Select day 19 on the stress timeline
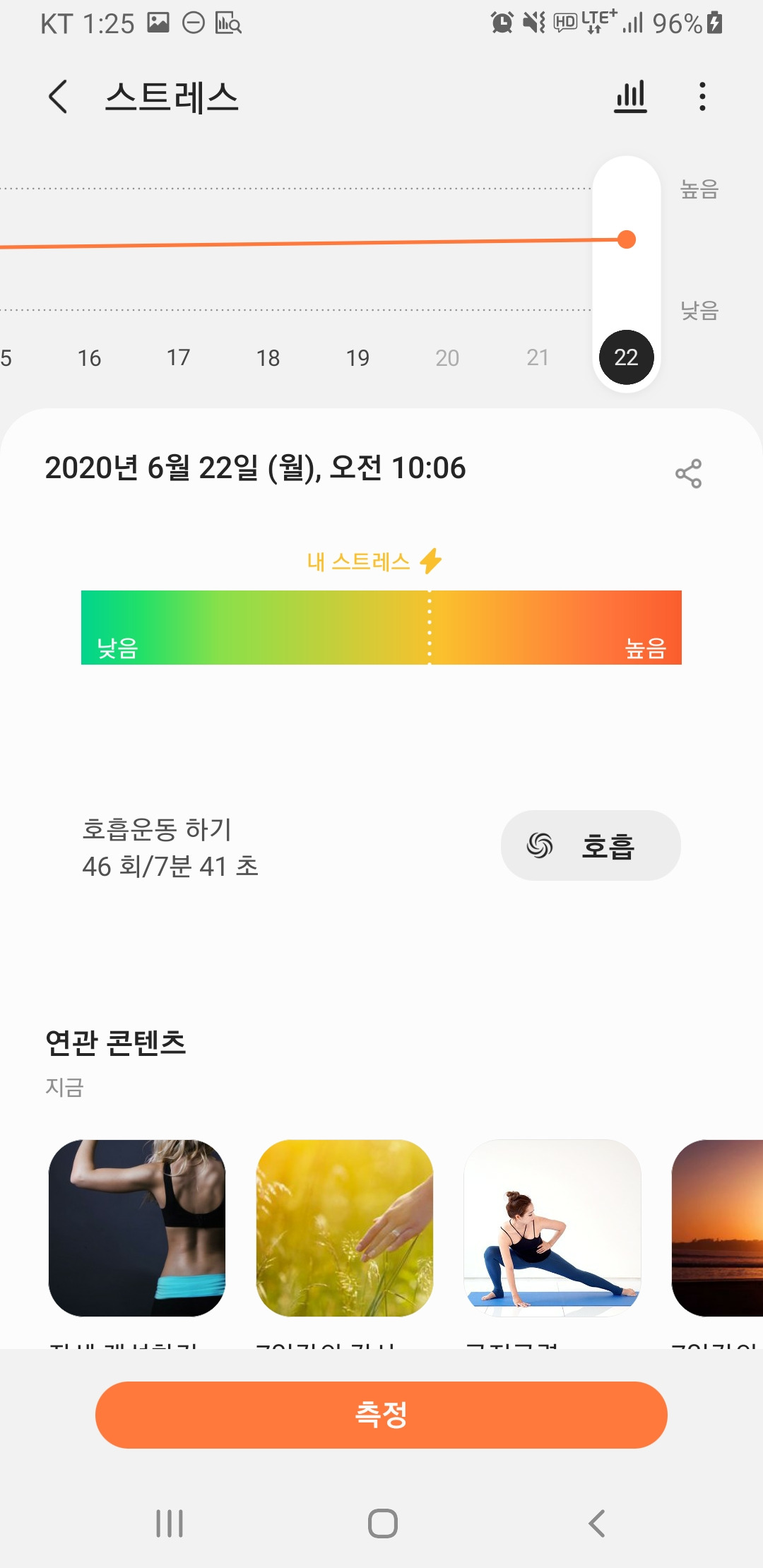This screenshot has height=1568, width=763. click(357, 358)
